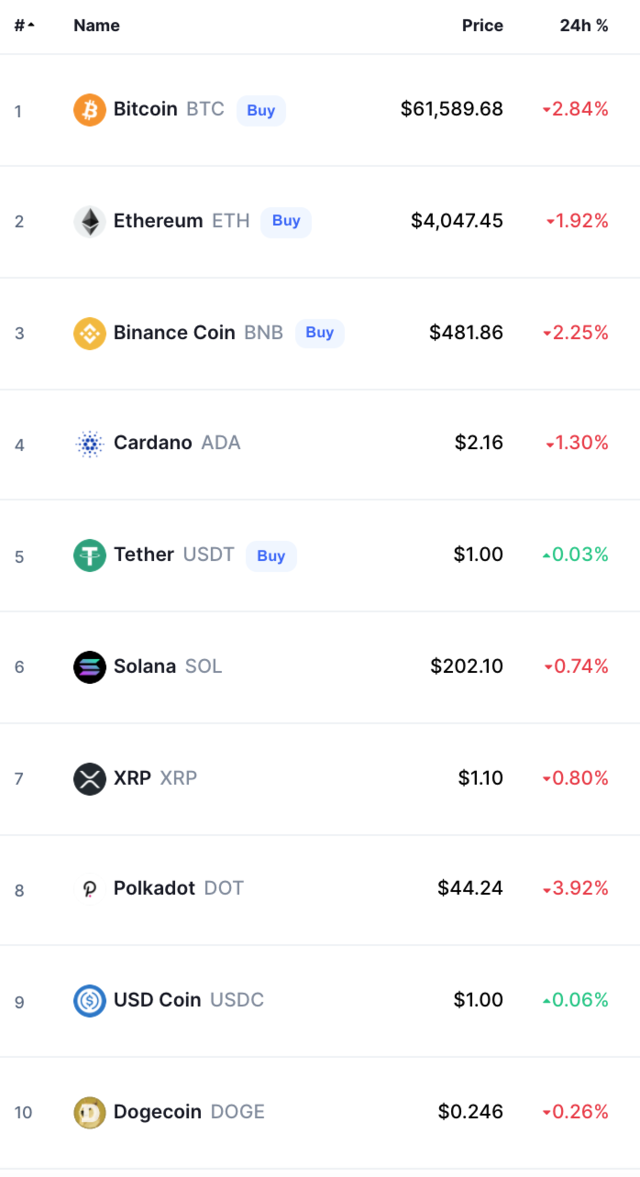The width and height of the screenshot is (640, 1177).
Task: Sort by the 24h % column
Action: coord(584,26)
